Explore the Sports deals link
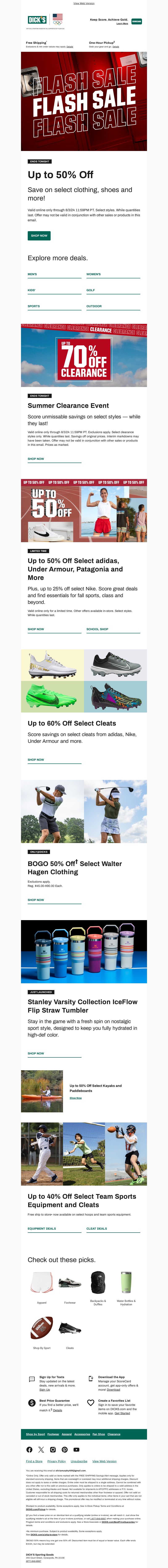This screenshot has height=1568, width=168. [x=34, y=306]
